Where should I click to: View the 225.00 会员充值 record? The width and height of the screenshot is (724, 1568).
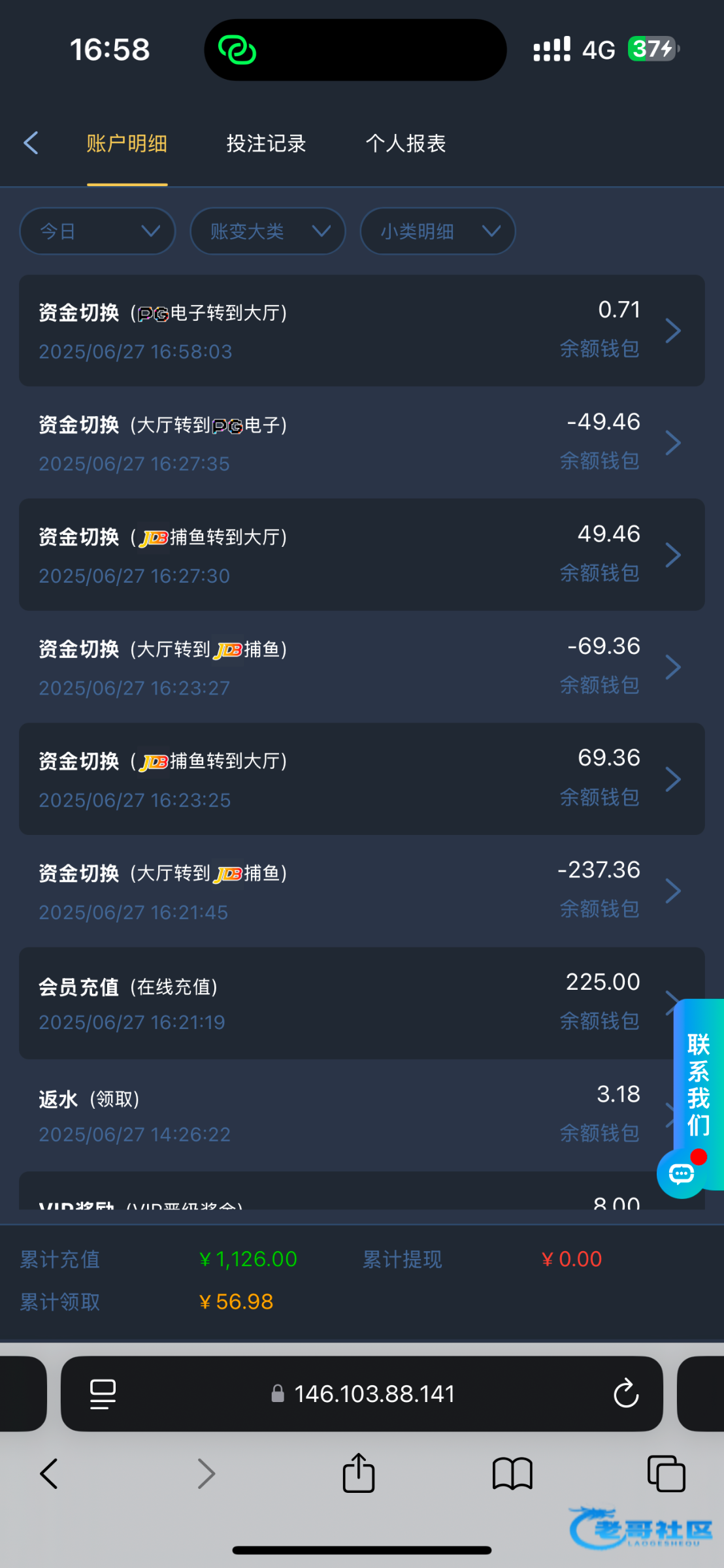(346, 1003)
